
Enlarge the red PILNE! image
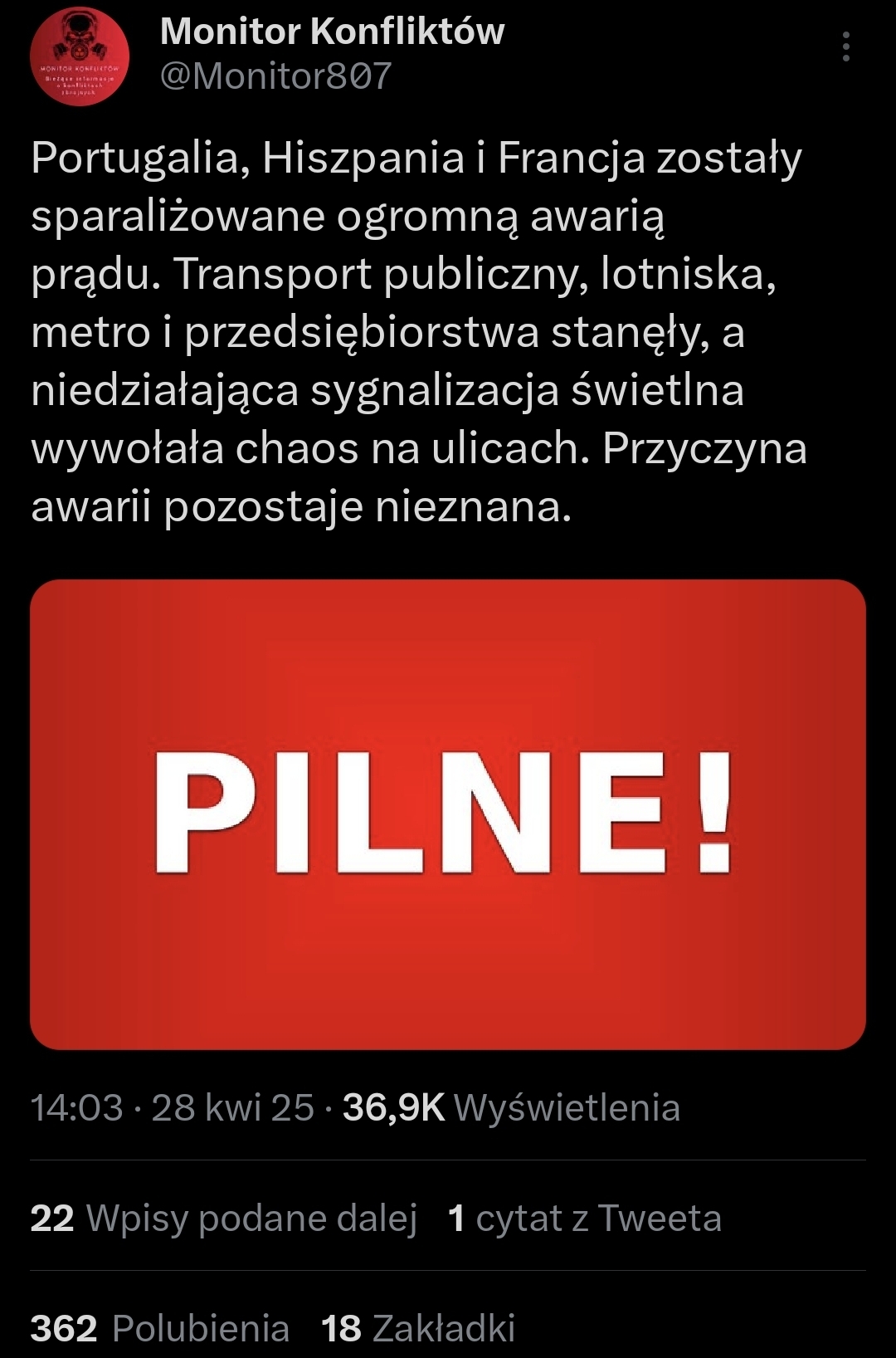(x=448, y=814)
